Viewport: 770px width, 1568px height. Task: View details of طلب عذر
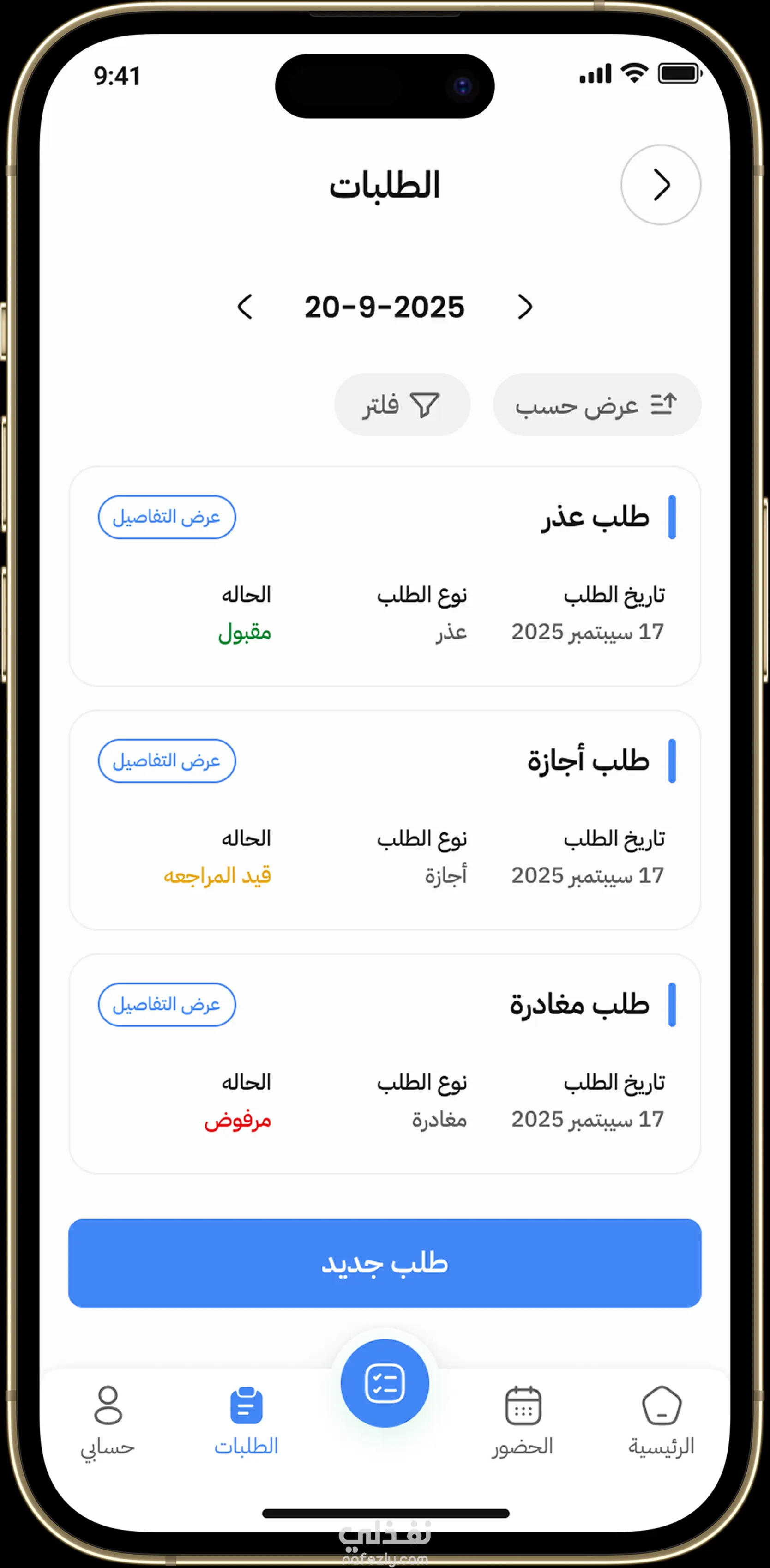(167, 517)
